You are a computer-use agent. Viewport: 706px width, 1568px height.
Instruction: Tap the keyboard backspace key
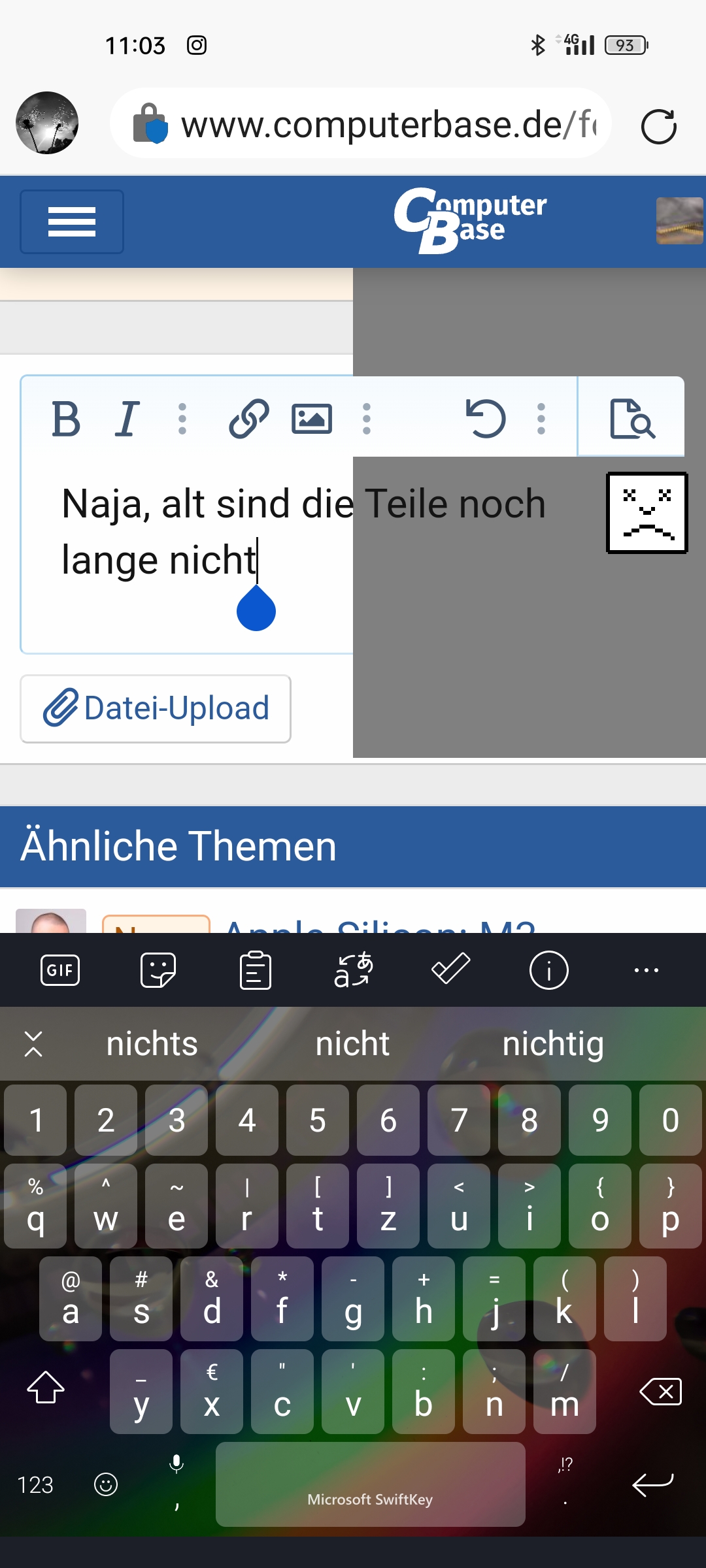pos(660,1392)
